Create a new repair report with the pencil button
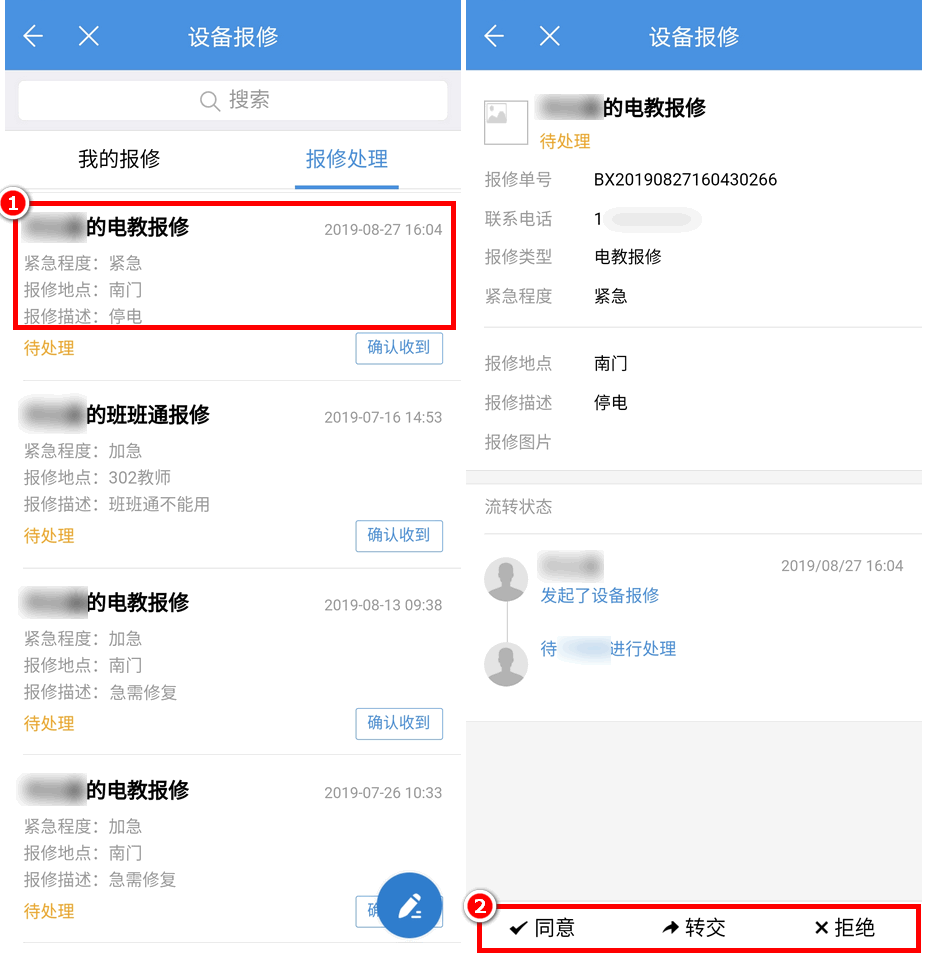This screenshot has height=962, width=927. [x=410, y=906]
